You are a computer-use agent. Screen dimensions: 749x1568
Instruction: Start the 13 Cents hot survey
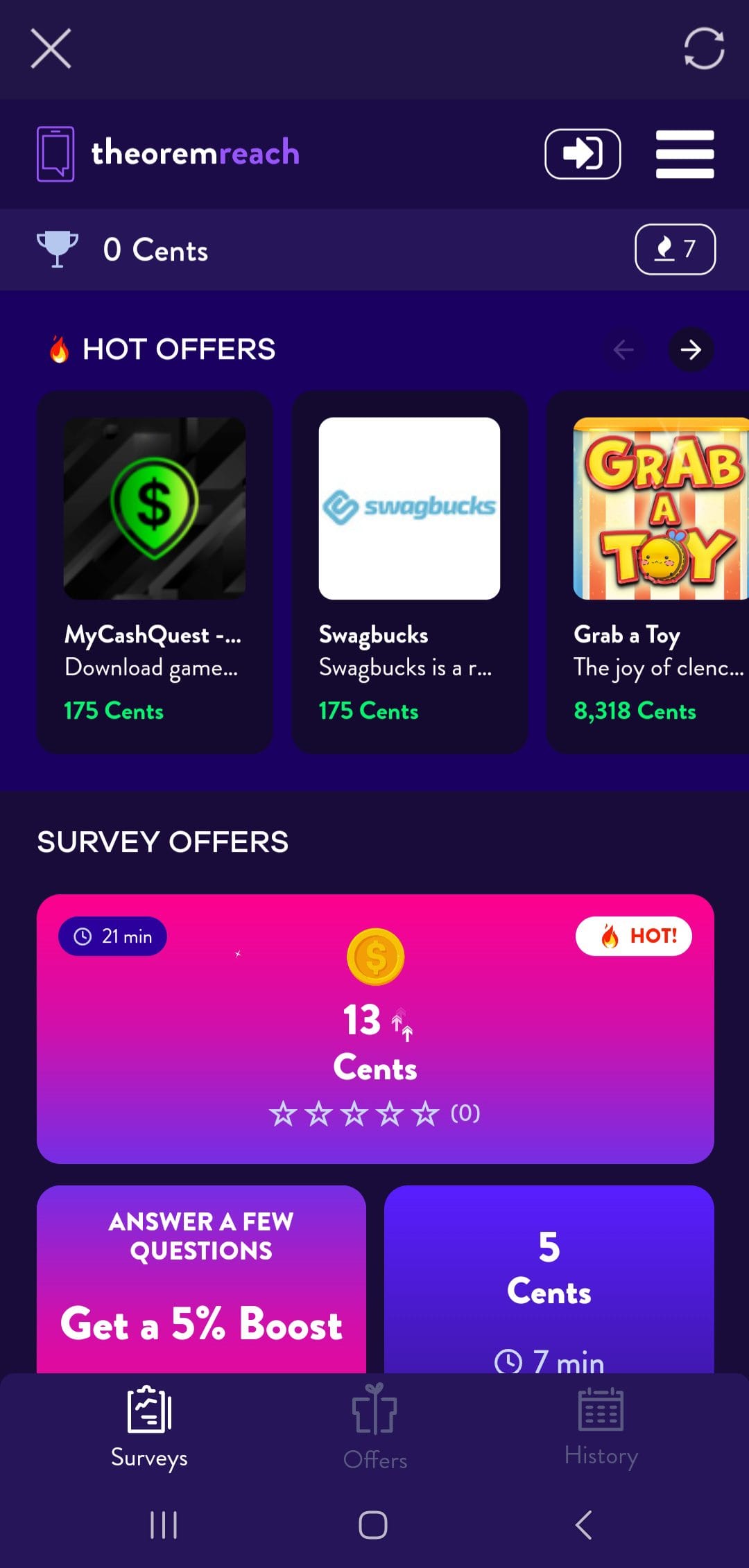(375, 1029)
